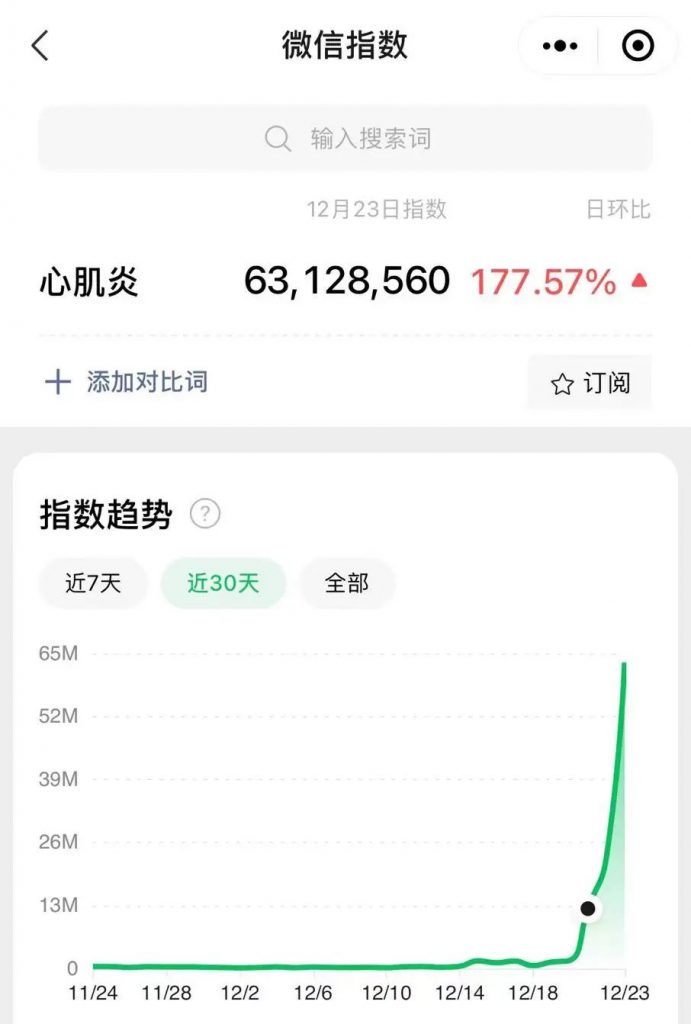Subscribe with the 订阅 button
Screen dimensions: 691x1024
pyautogui.click(x=590, y=383)
